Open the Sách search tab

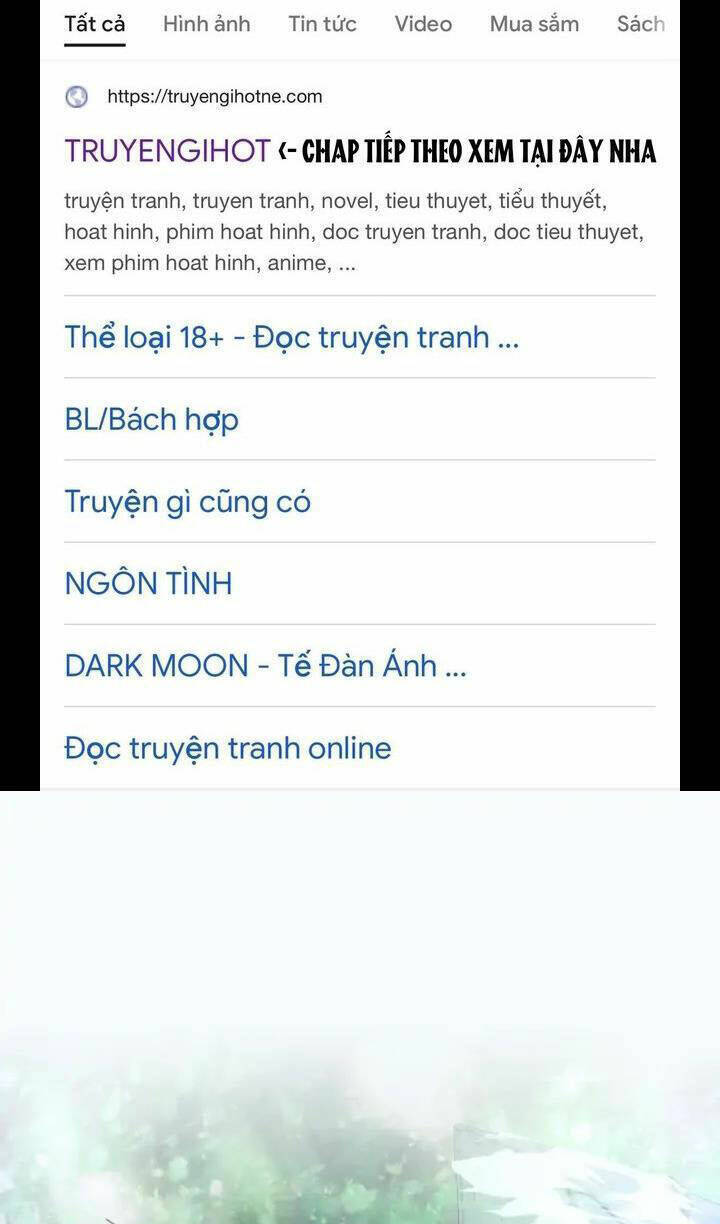pyautogui.click(x=641, y=24)
